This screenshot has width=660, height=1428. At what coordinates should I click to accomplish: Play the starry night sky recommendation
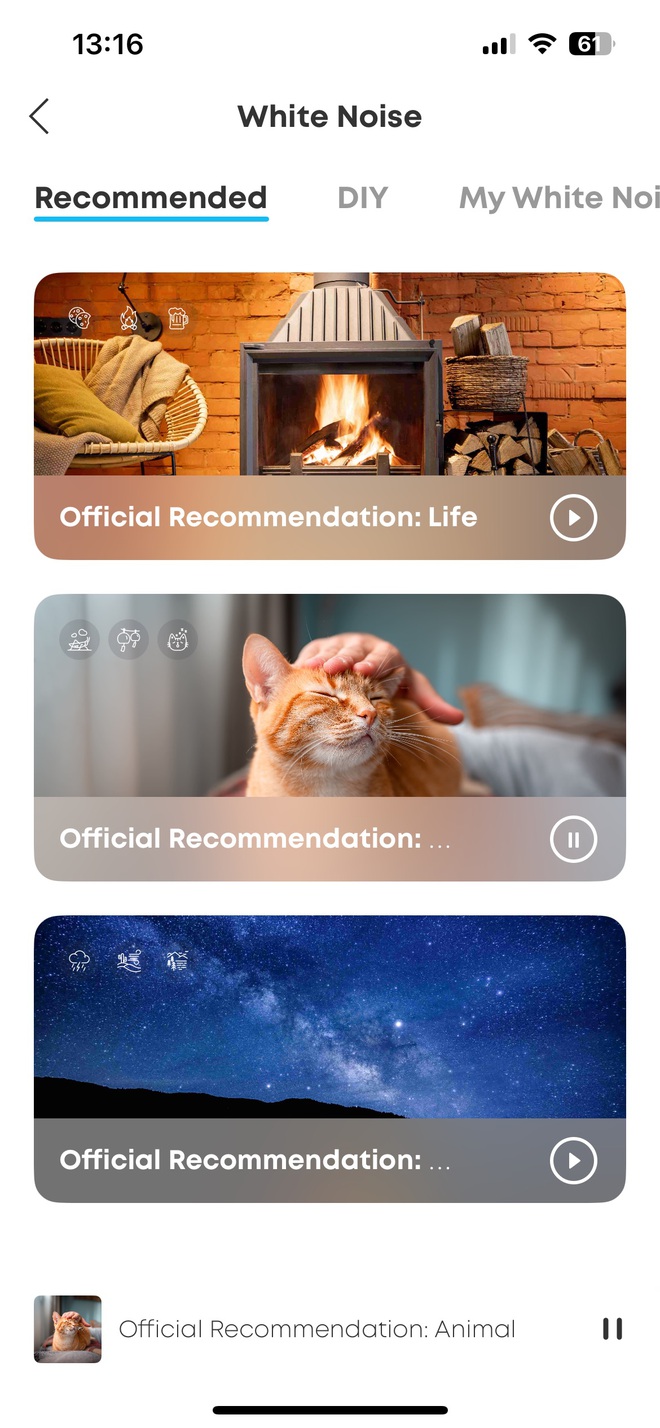(573, 1161)
